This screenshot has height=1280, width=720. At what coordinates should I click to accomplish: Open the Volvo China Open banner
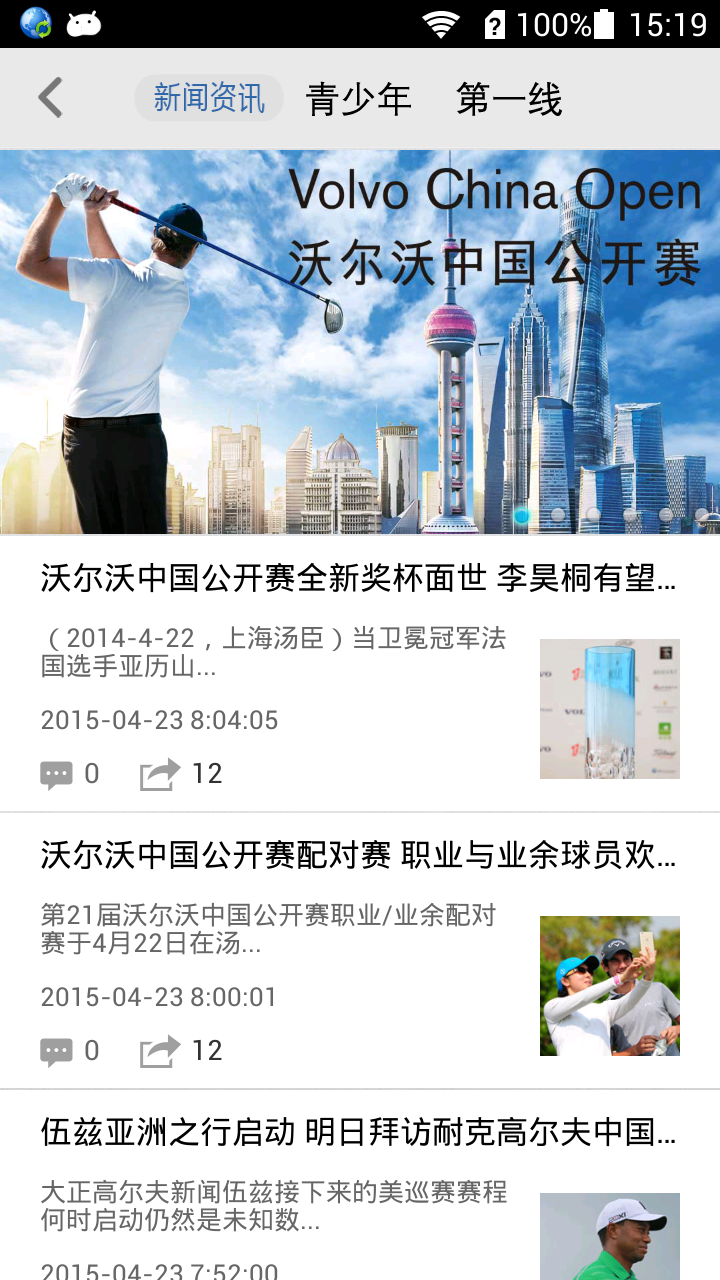360,341
